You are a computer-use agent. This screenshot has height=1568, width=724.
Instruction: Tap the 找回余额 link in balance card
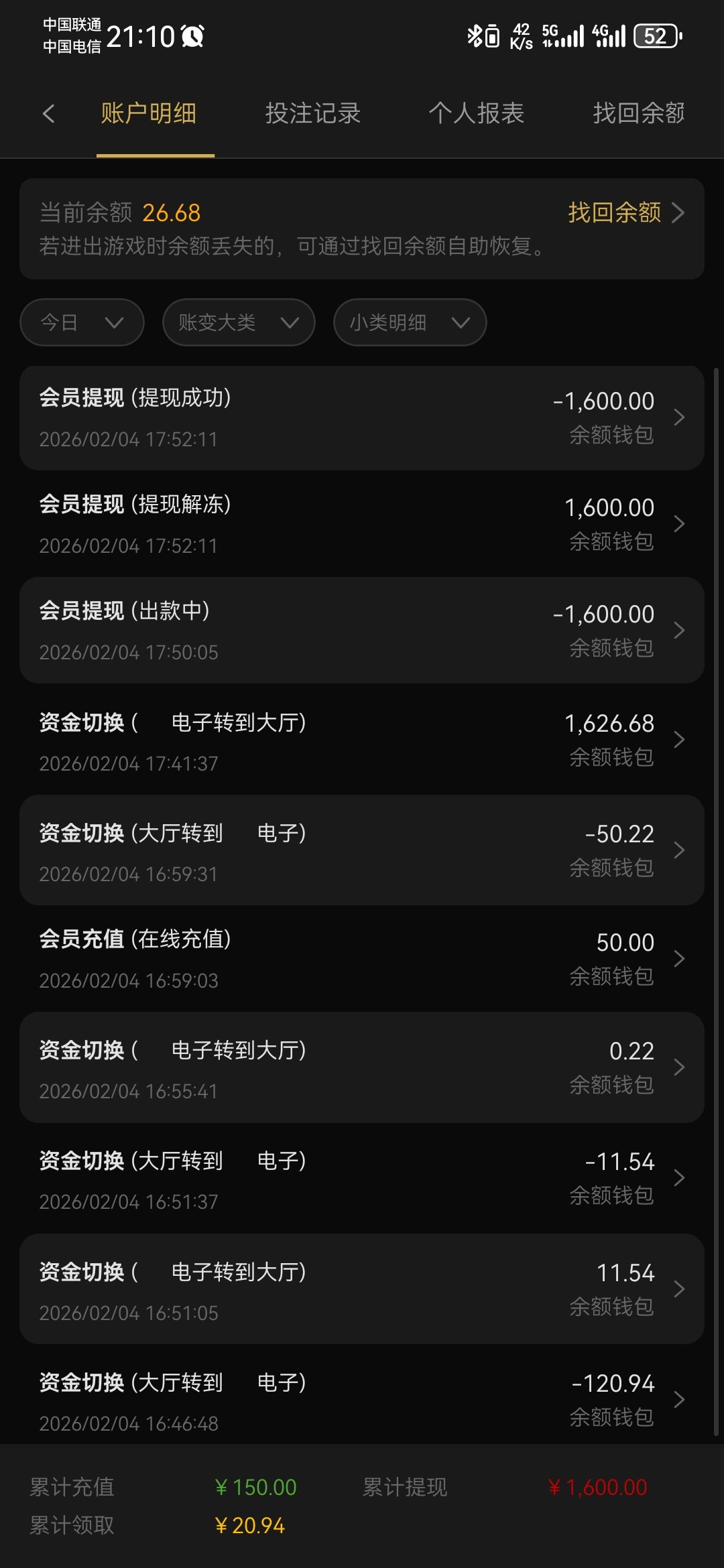pyautogui.click(x=625, y=212)
